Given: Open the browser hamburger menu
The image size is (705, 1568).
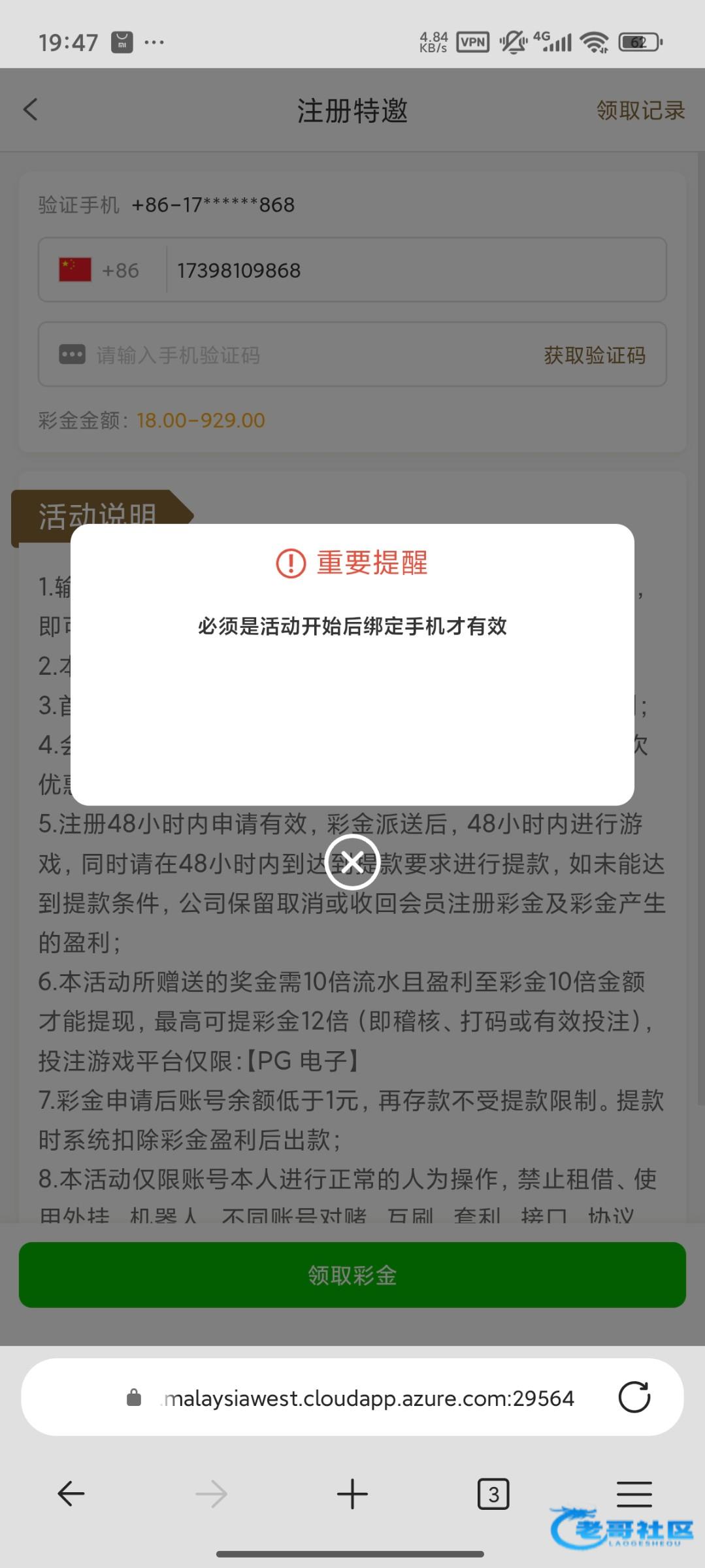Looking at the screenshot, I should [634, 1494].
